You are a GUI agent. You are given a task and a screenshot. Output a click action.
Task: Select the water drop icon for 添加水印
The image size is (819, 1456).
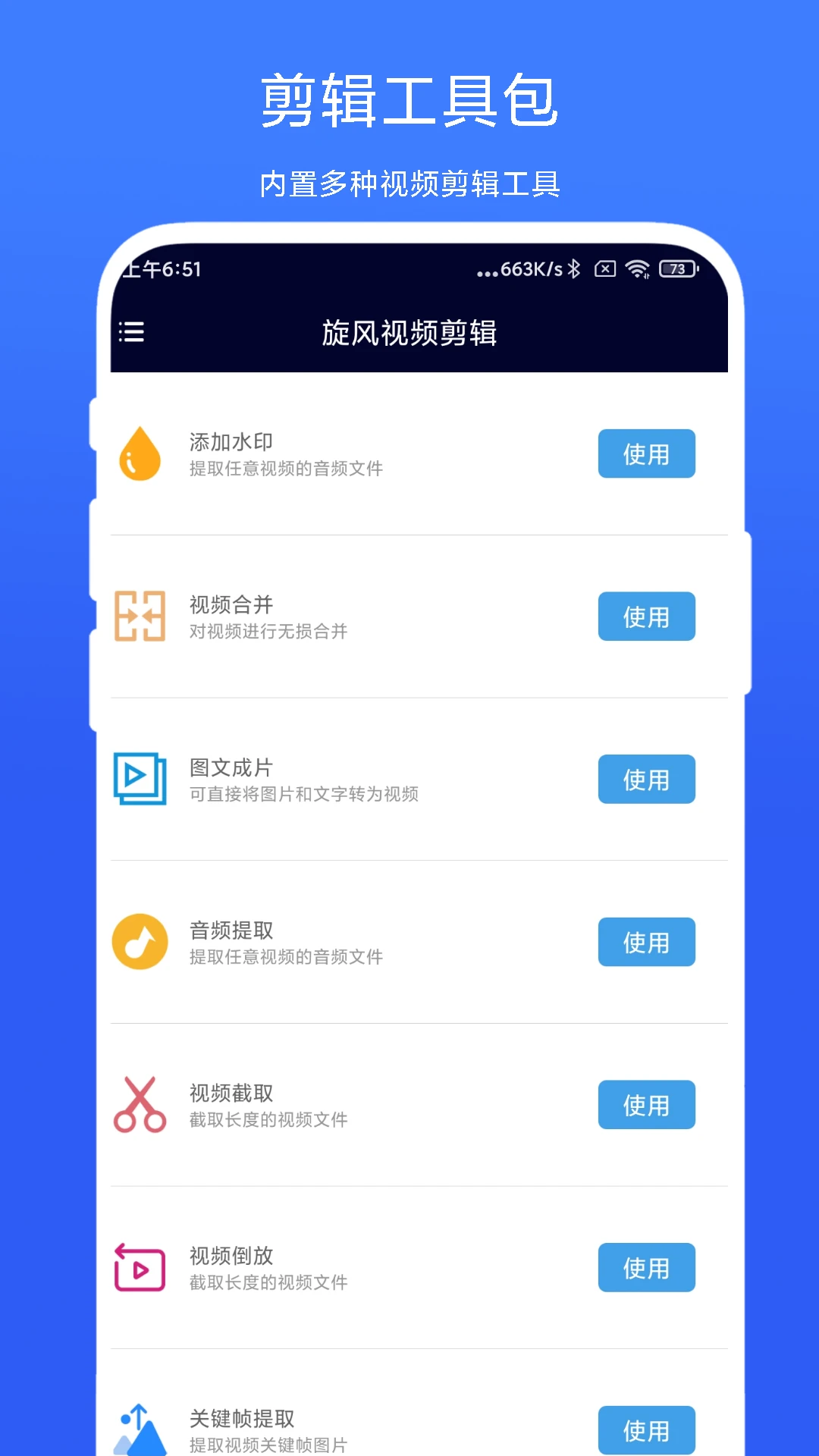[140, 453]
